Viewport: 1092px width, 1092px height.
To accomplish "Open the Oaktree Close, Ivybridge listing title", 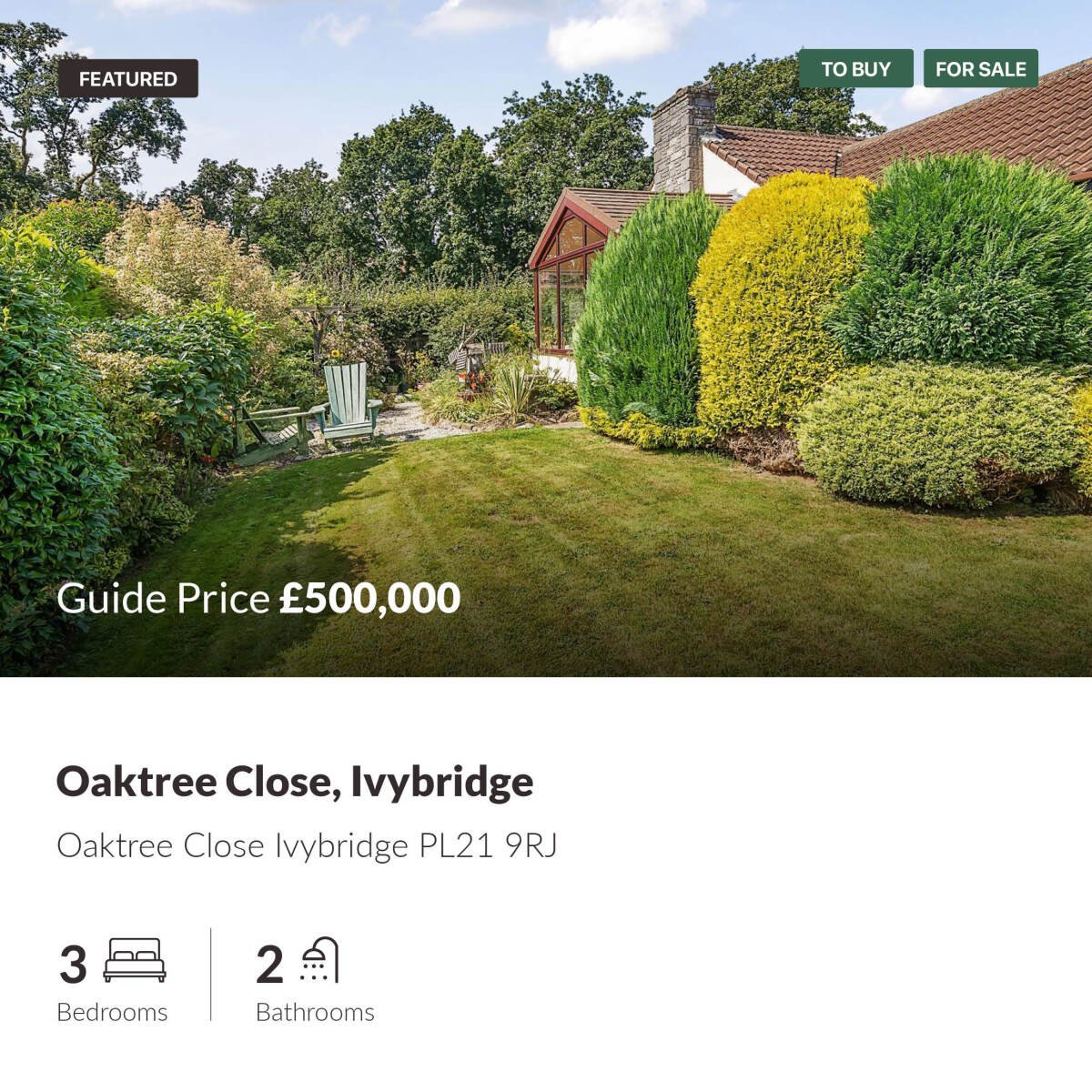I will (x=295, y=781).
